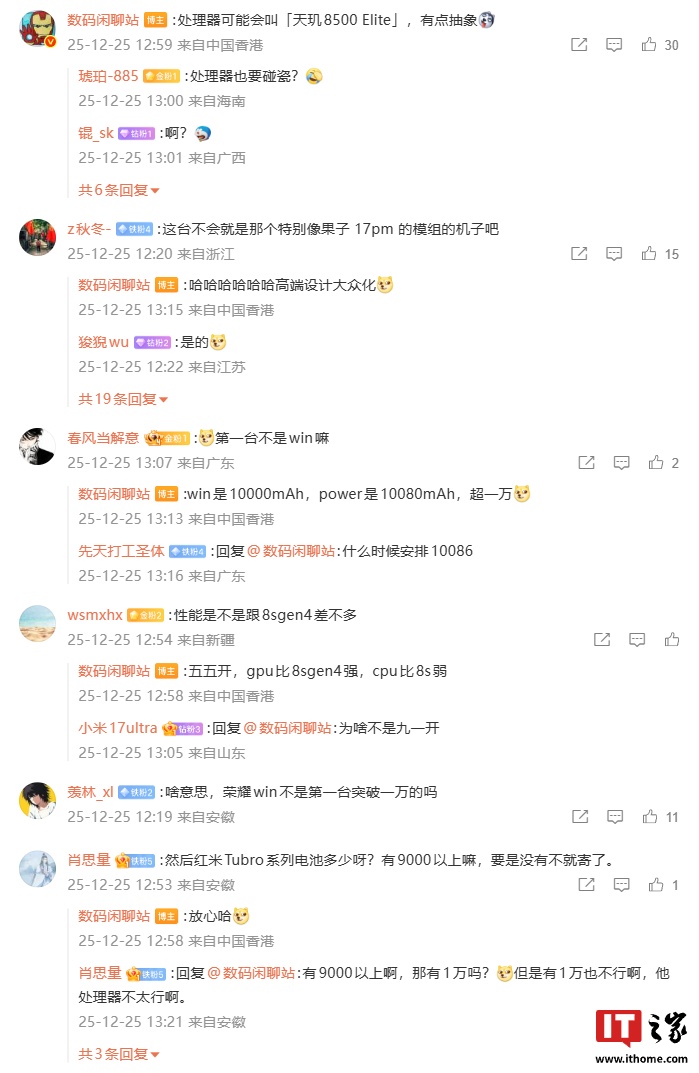699x1073 pixels.
Task: Like 肖思量's comment about 红米 Turbo battery
Action: (657, 885)
